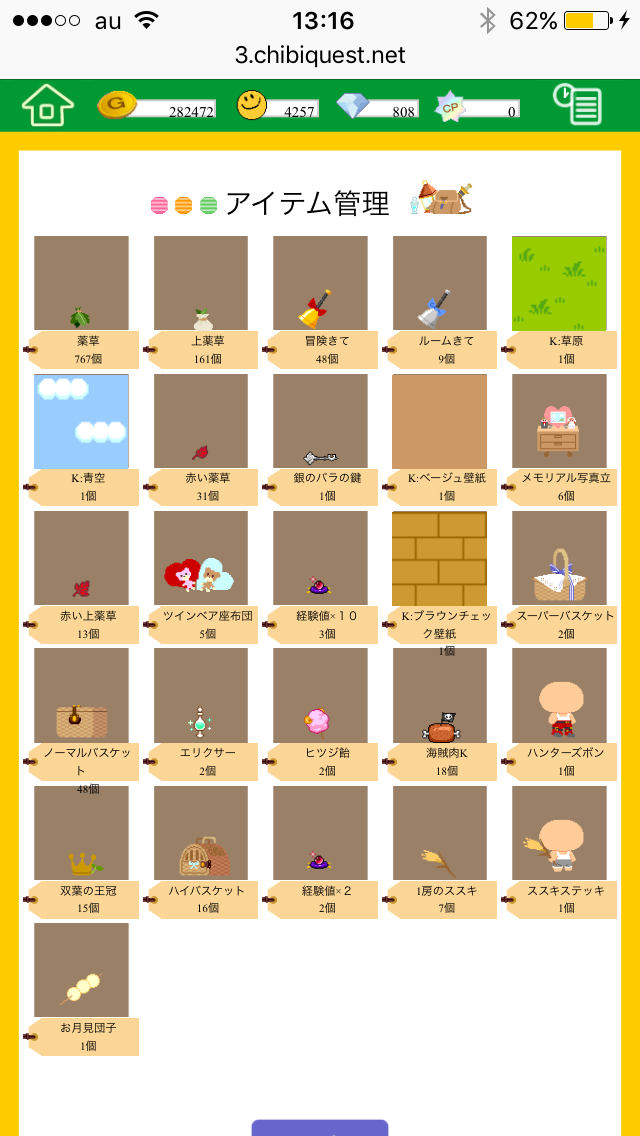Select the ハンターズボン item

559,695
